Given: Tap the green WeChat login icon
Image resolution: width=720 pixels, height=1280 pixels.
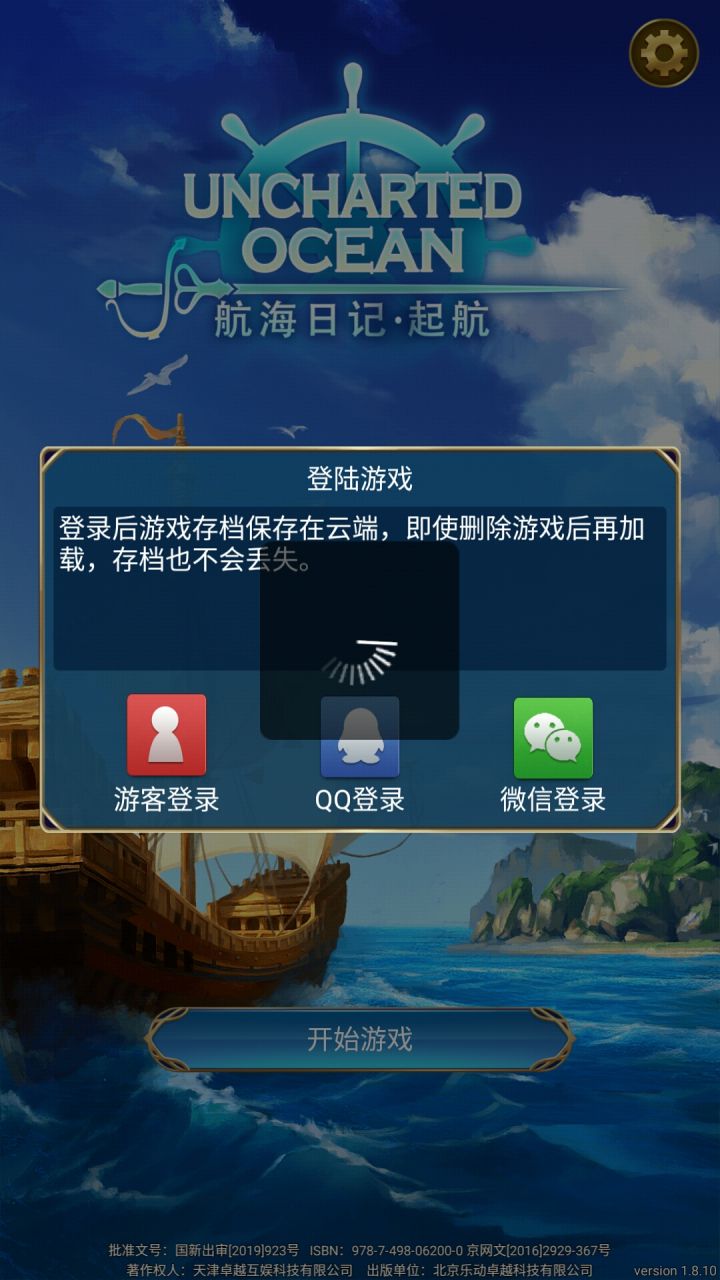Looking at the screenshot, I should (556, 738).
